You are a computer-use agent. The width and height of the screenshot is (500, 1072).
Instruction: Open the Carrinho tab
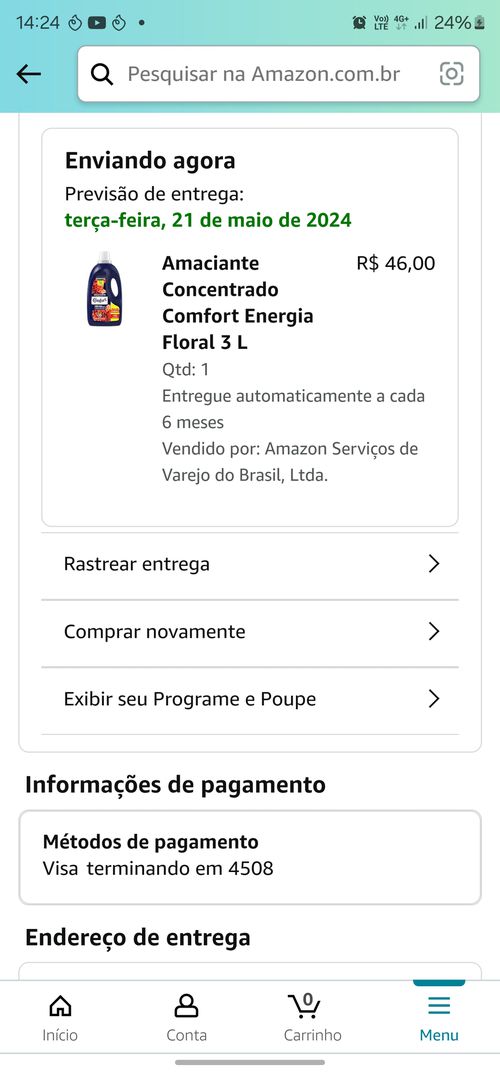tap(313, 1017)
